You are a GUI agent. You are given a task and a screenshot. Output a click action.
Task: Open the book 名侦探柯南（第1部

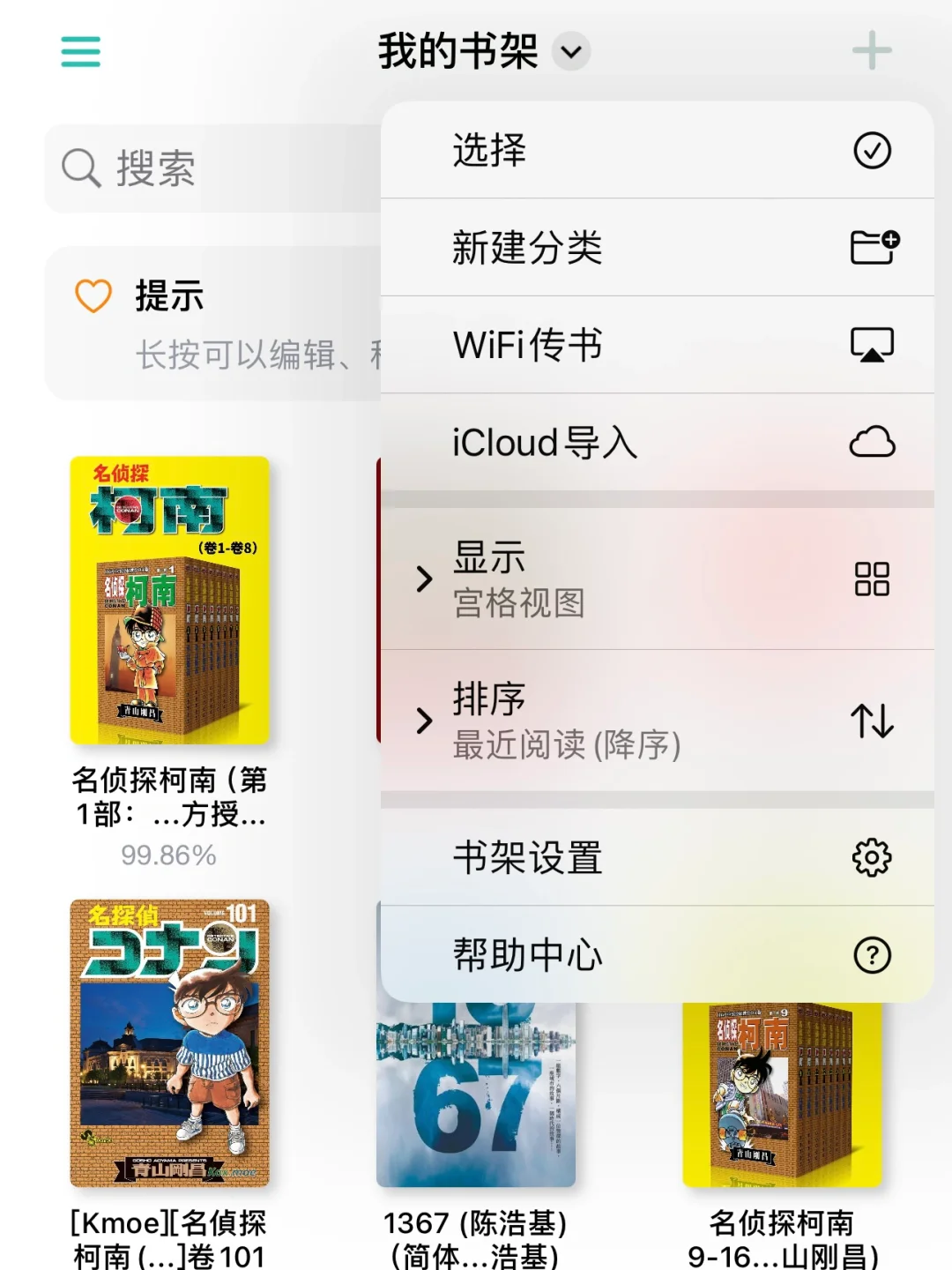(x=169, y=600)
